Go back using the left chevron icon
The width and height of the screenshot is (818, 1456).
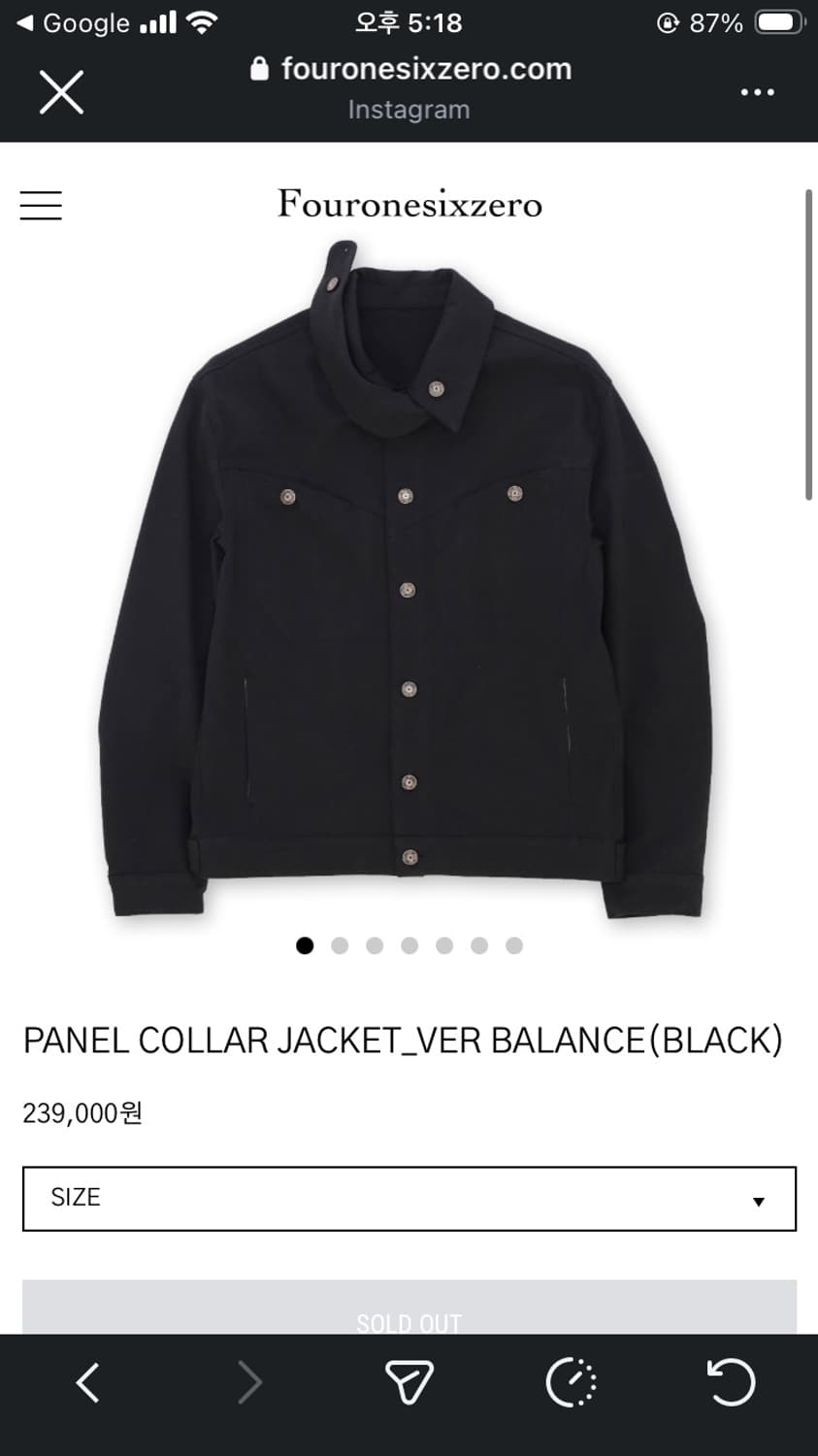pyautogui.click(x=86, y=1382)
